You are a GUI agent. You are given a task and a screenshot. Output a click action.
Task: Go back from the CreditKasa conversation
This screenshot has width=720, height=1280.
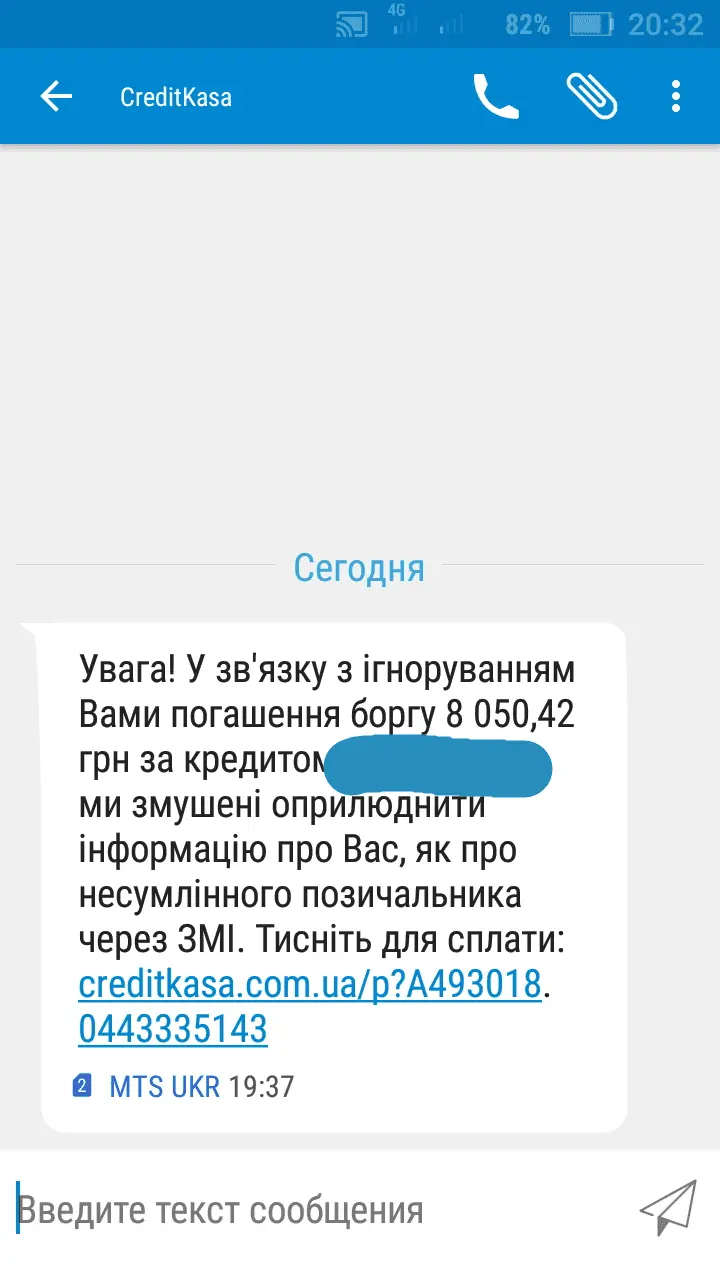tap(56, 97)
